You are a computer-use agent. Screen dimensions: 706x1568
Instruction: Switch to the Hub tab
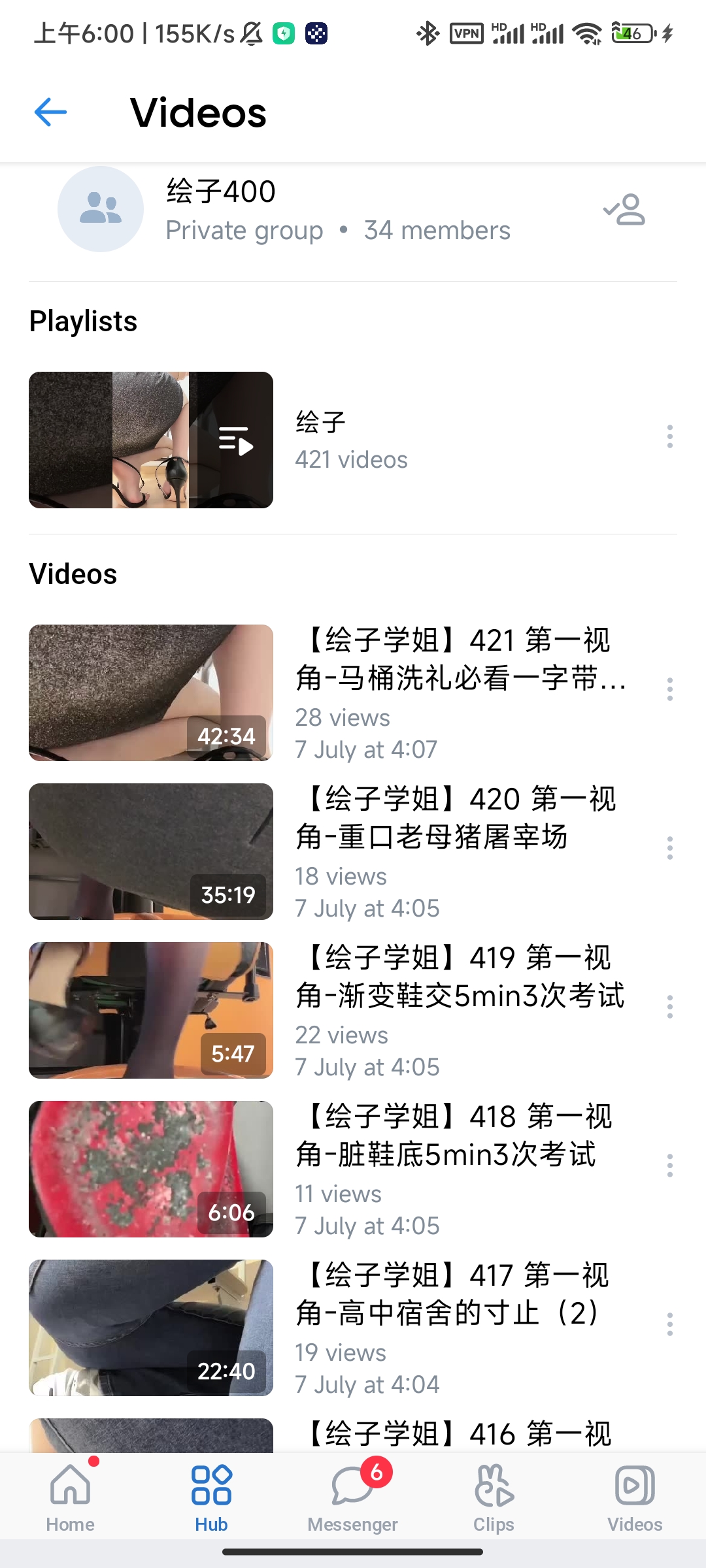(211, 1497)
